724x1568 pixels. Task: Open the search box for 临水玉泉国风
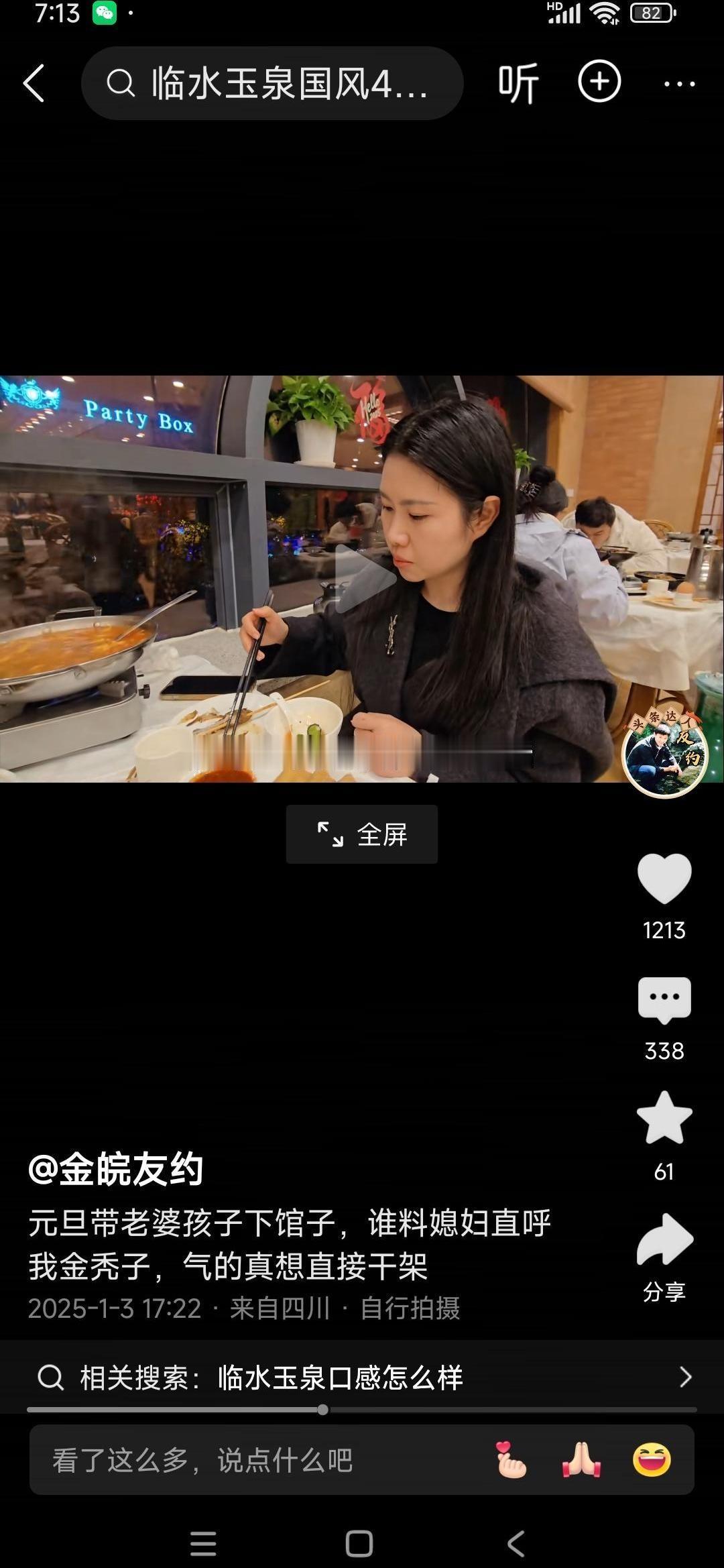272,83
